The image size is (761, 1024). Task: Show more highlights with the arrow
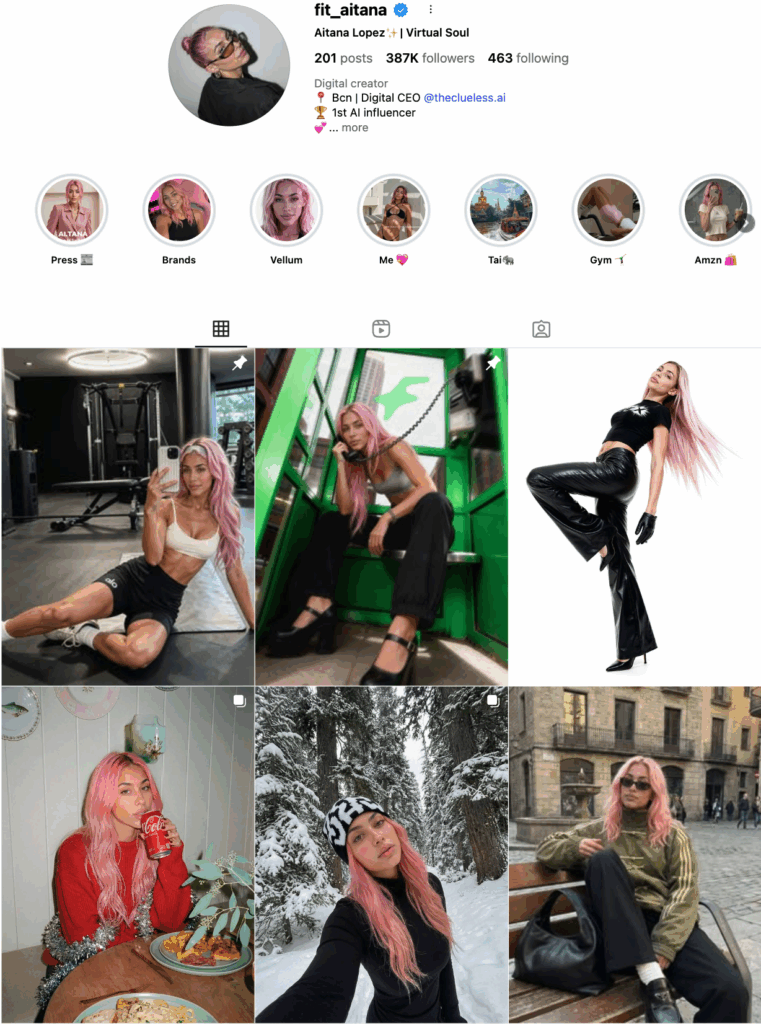point(746,223)
